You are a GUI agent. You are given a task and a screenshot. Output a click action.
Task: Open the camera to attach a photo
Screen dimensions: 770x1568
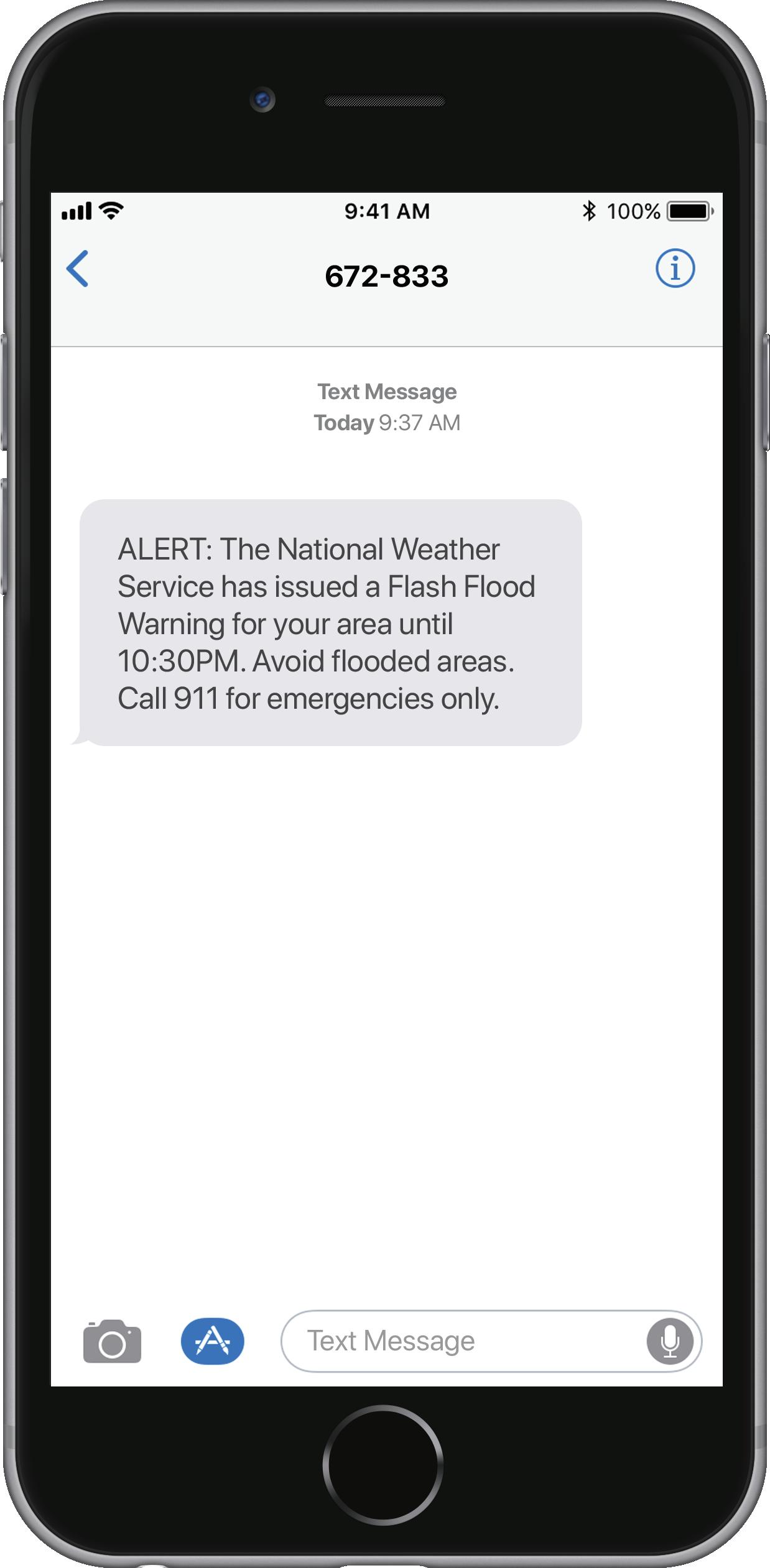(112, 1341)
